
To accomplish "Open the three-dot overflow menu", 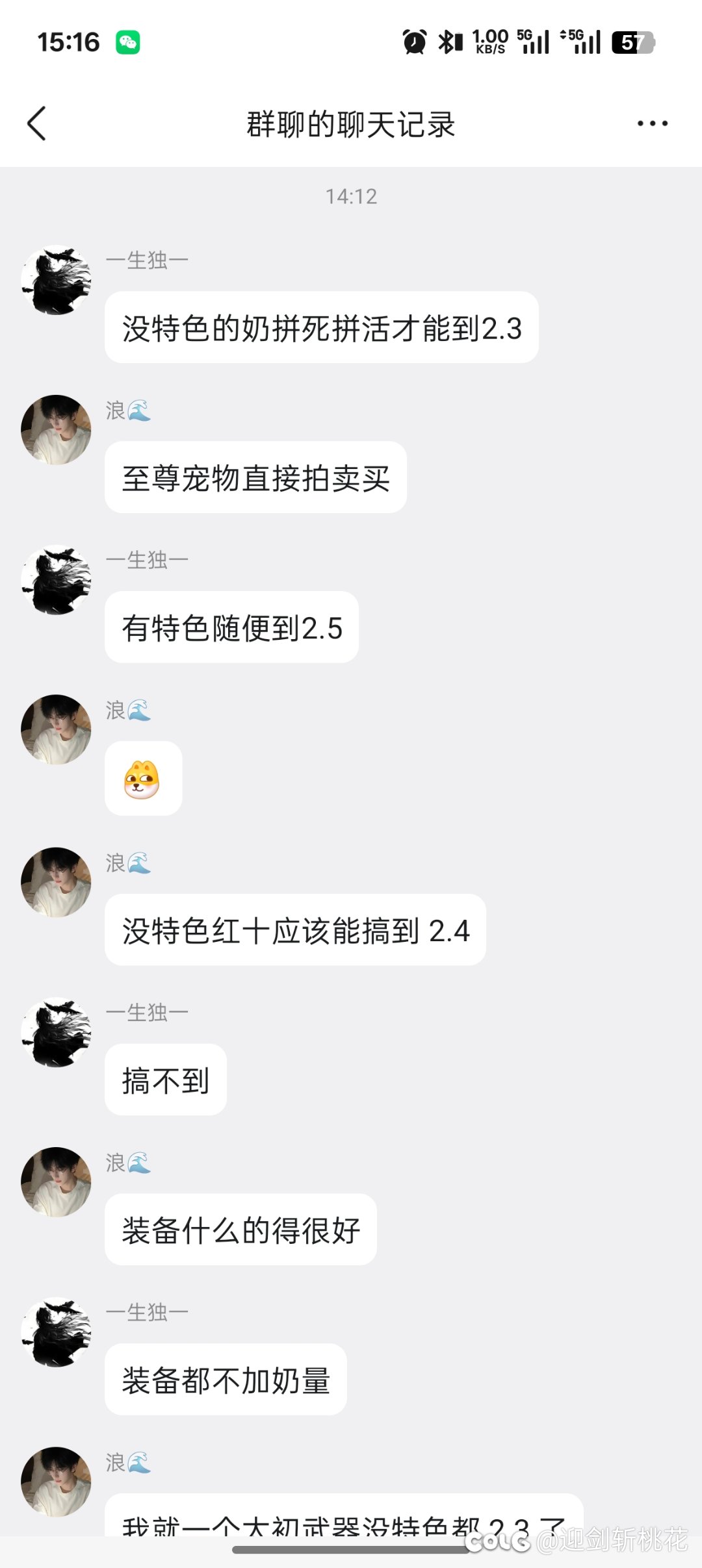I will (x=652, y=123).
